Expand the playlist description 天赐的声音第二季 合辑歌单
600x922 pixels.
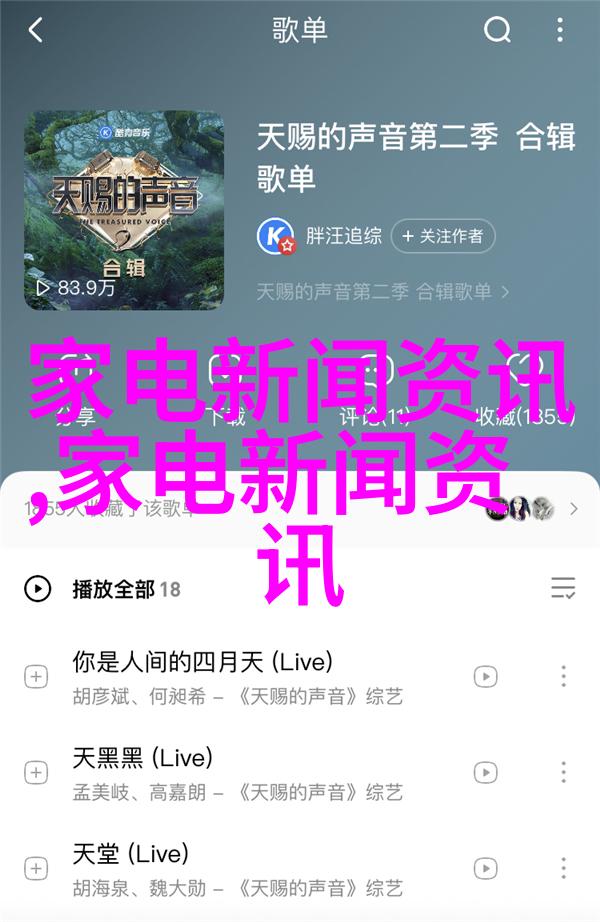point(383,292)
